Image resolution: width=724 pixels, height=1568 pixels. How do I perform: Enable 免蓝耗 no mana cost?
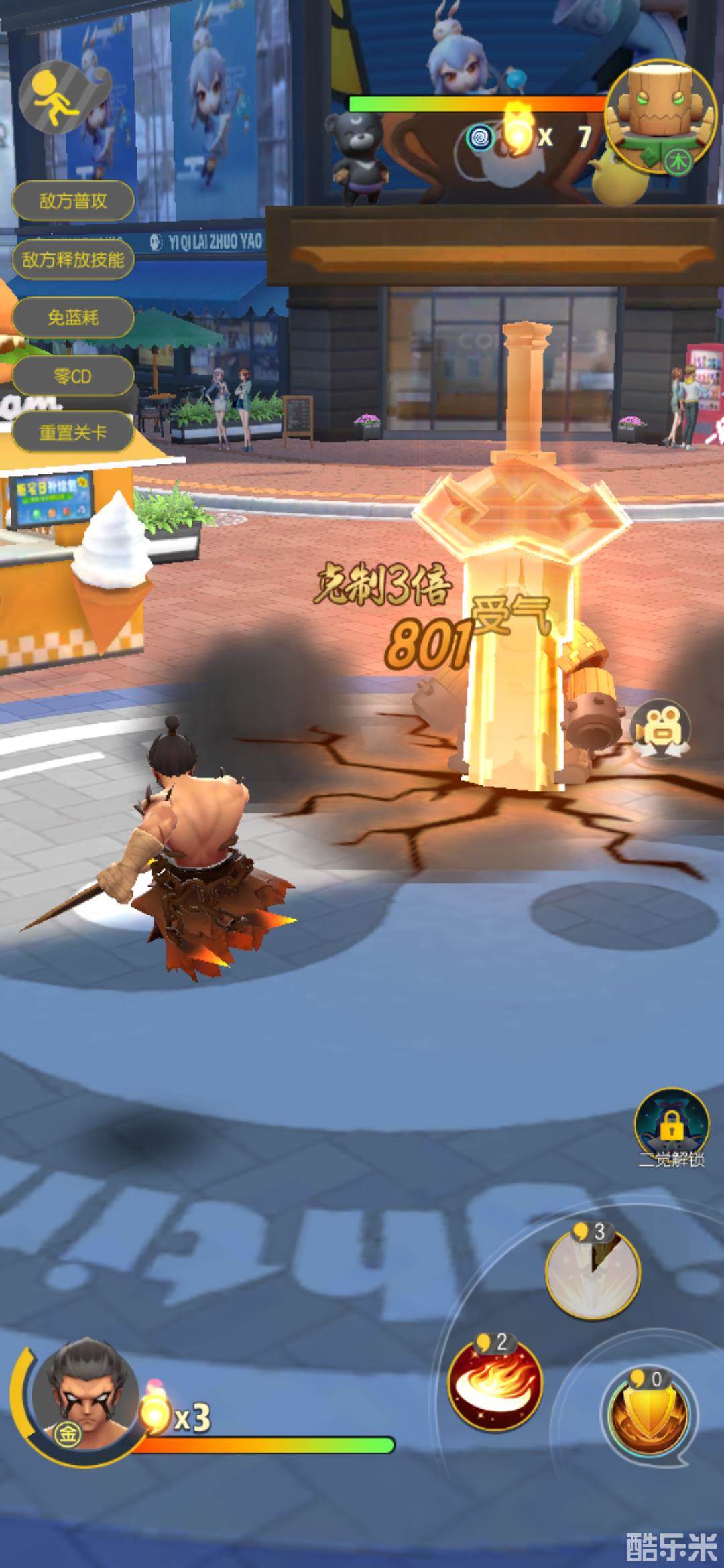[73, 317]
